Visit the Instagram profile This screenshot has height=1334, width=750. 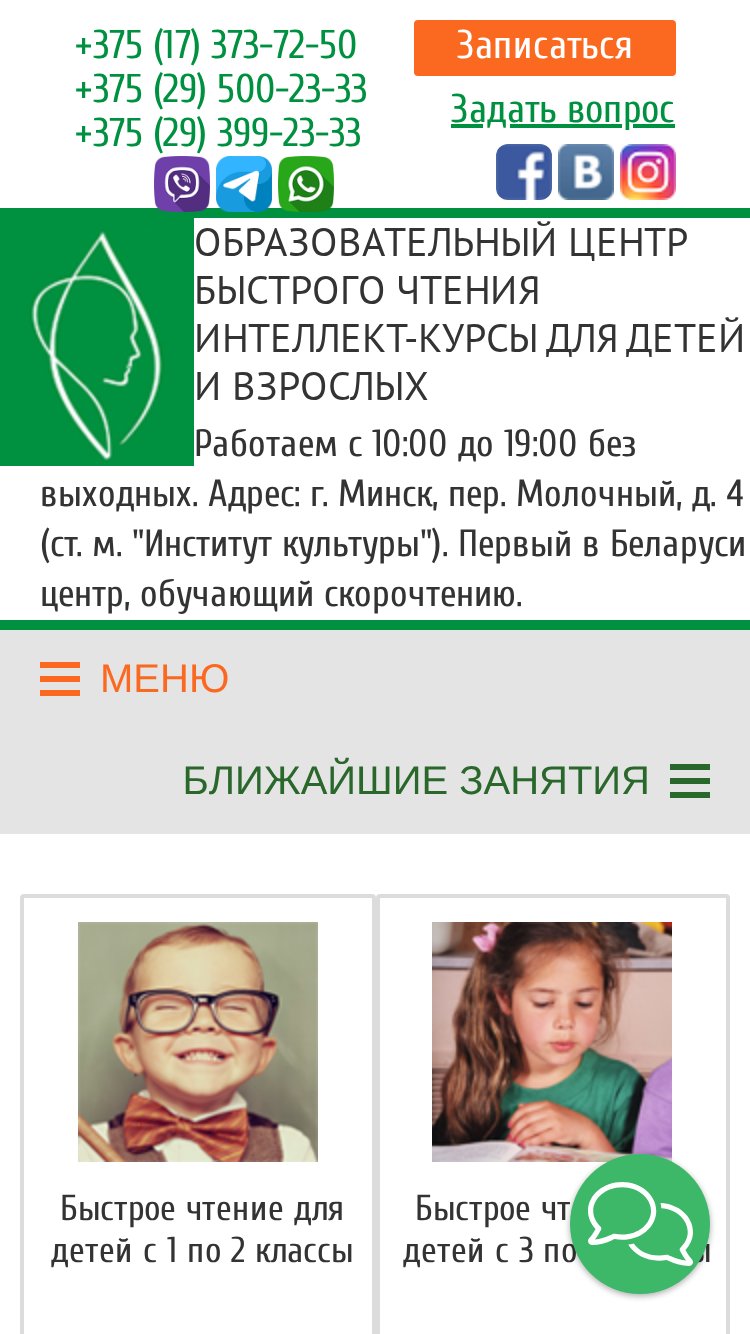click(648, 172)
